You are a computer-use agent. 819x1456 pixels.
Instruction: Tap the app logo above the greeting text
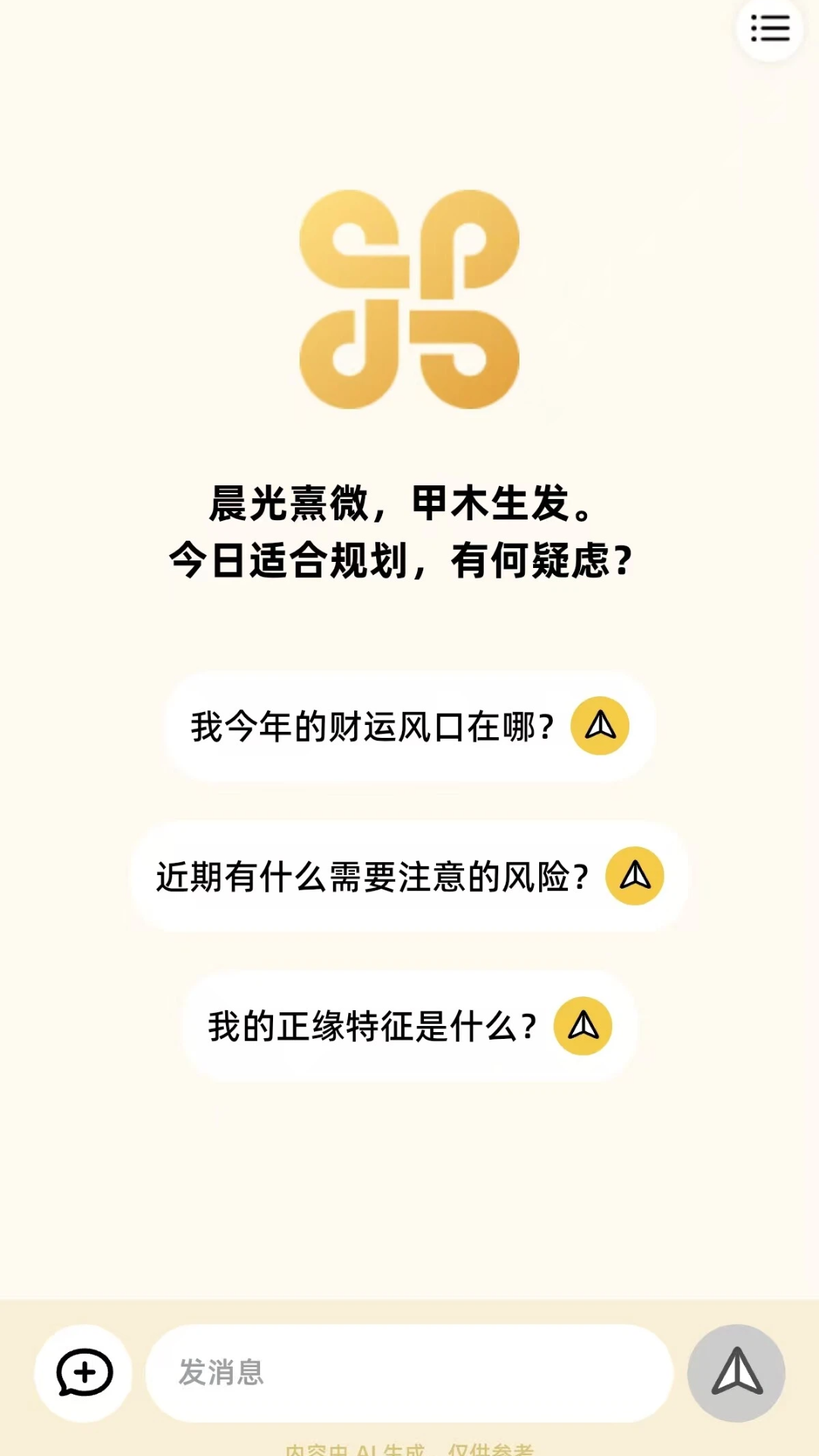(x=409, y=300)
